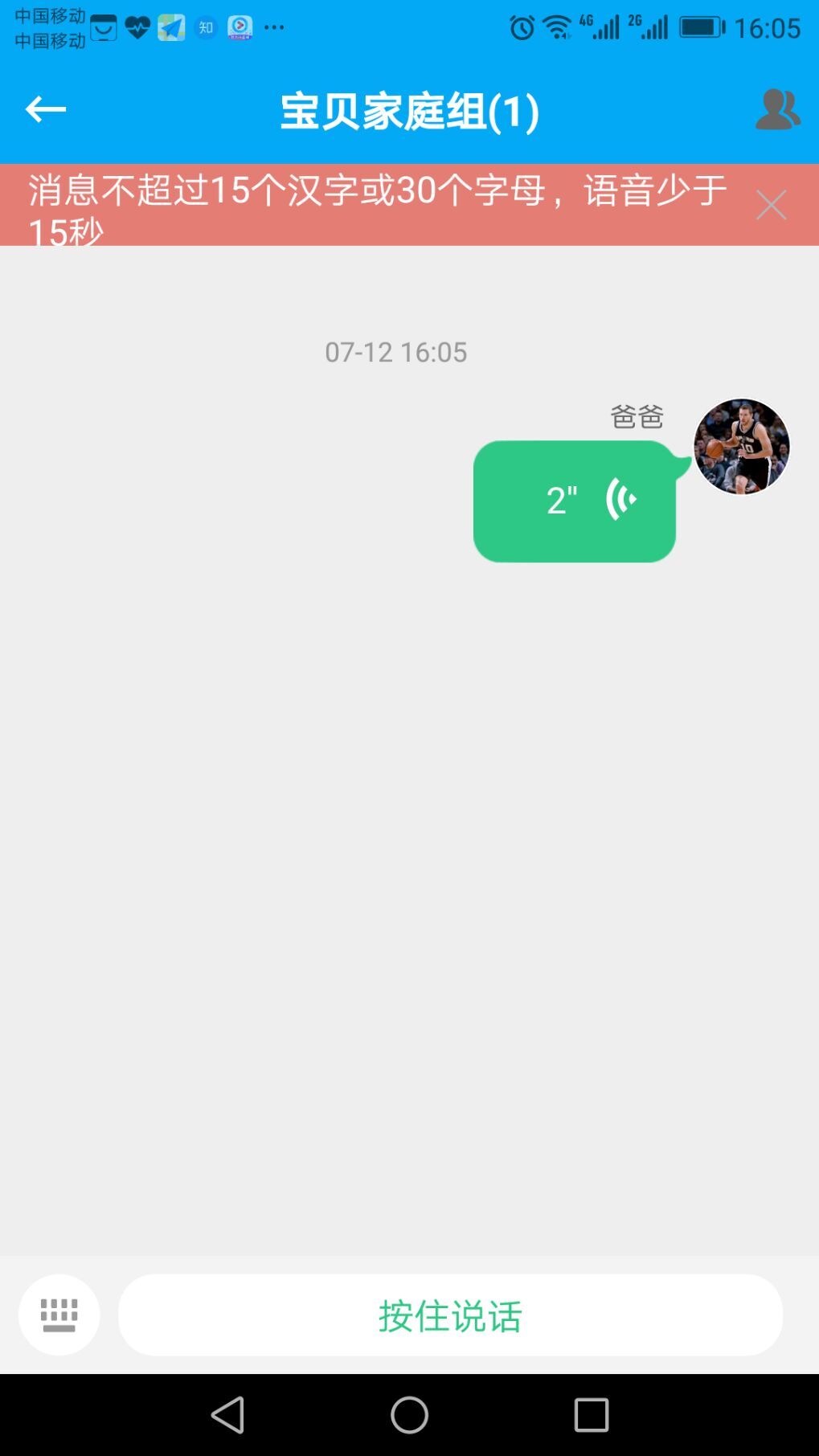Tap the Tencent Video icon in status bar
Image resolution: width=819 pixels, height=1456 pixels.
tap(240, 27)
